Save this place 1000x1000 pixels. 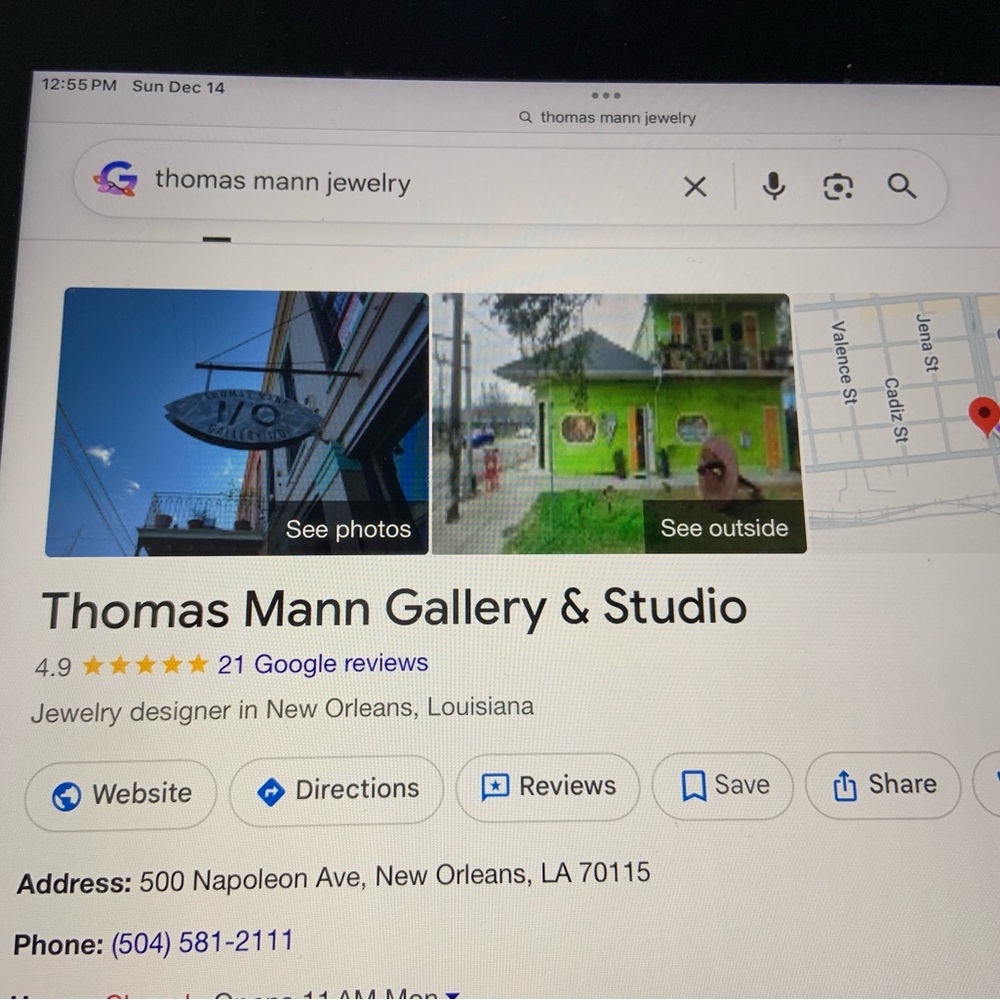[724, 786]
